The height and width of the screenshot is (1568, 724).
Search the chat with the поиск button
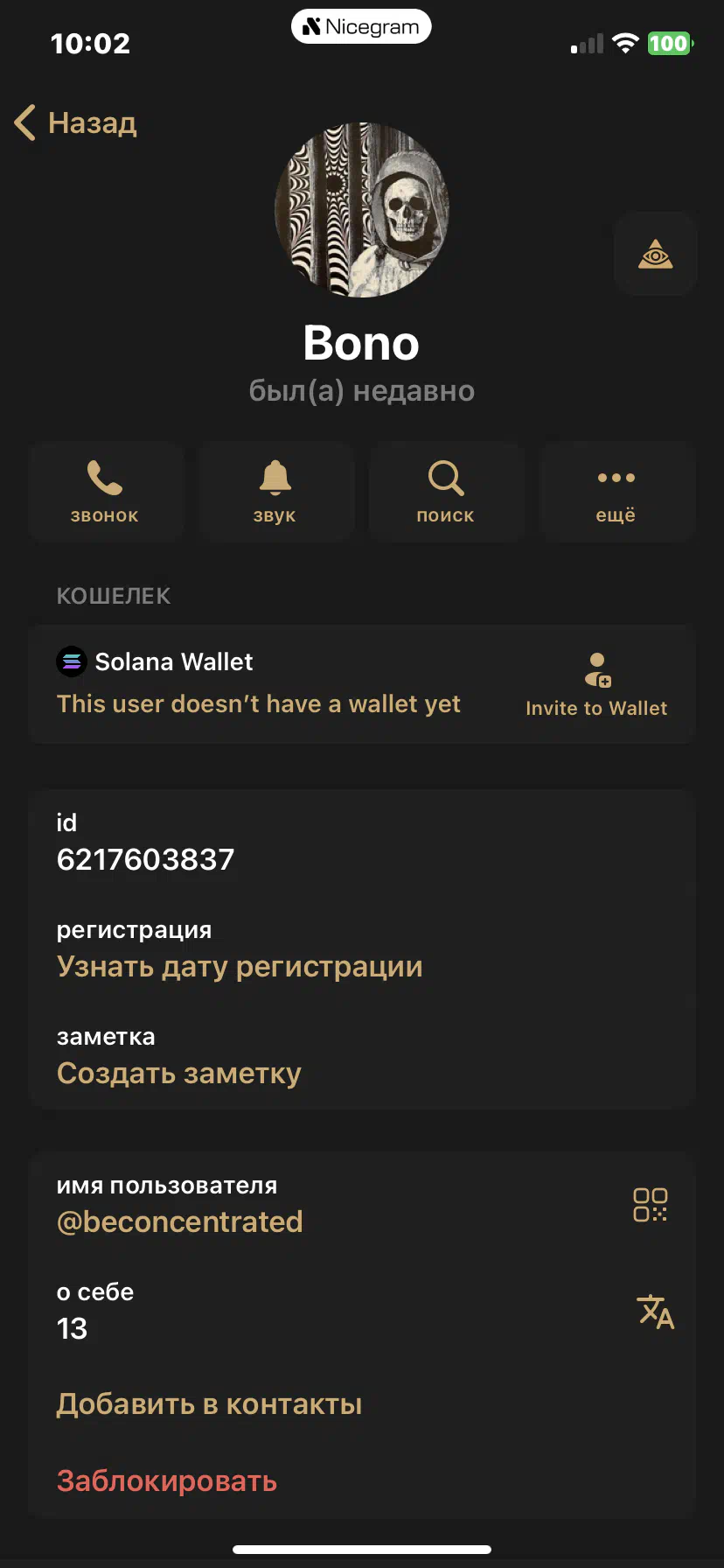446,492
